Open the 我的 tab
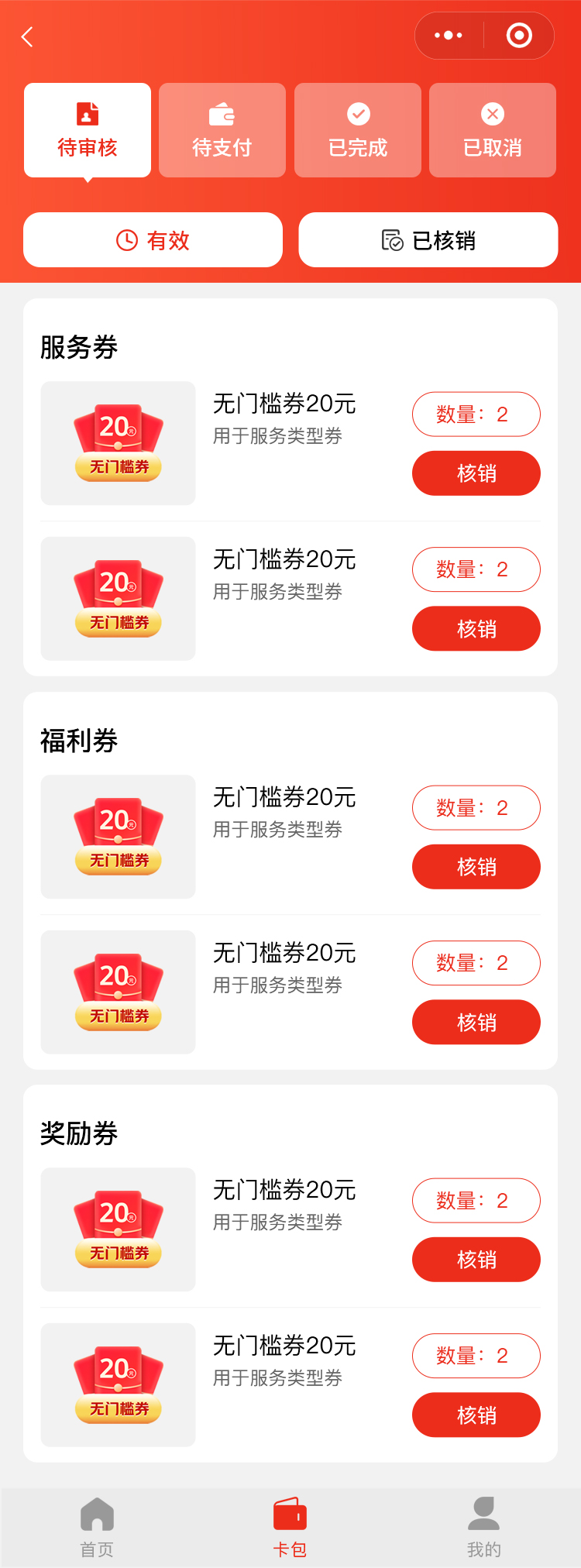Screen dimensions: 581x1568 pyautogui.click(x=484, y=1526)
